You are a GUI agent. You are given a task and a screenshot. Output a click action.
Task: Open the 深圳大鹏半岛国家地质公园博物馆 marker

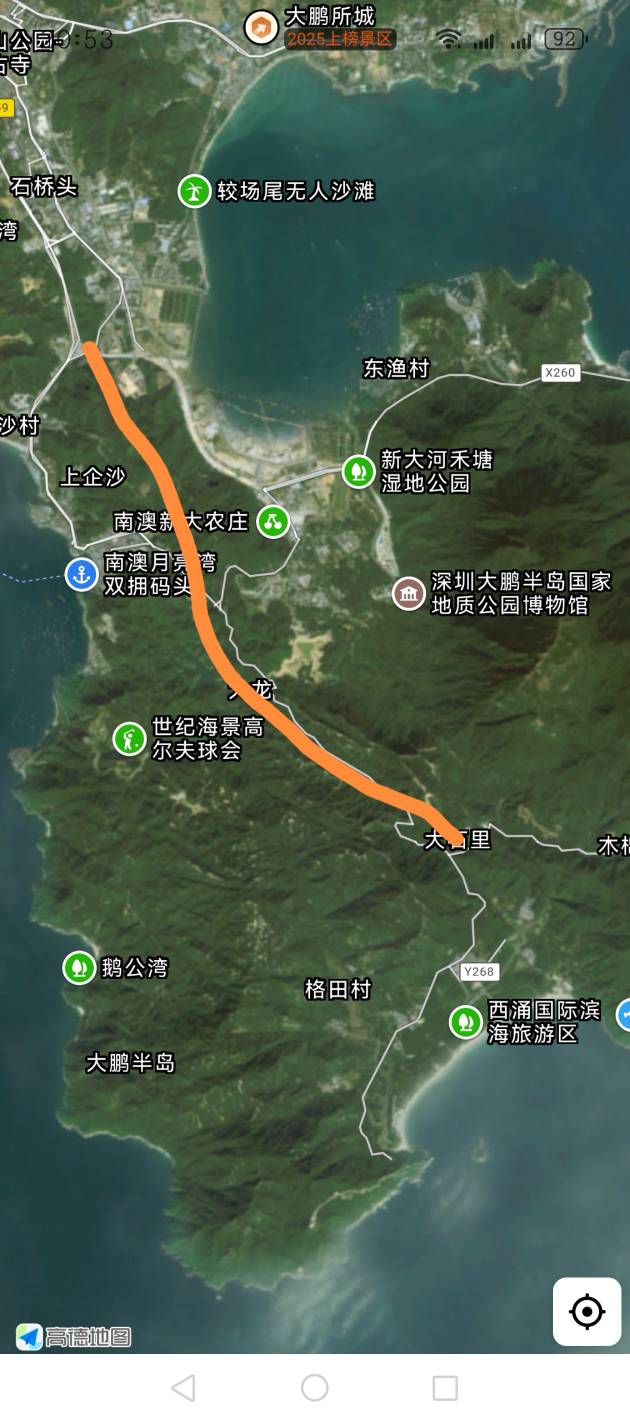[x=408, y=593]
